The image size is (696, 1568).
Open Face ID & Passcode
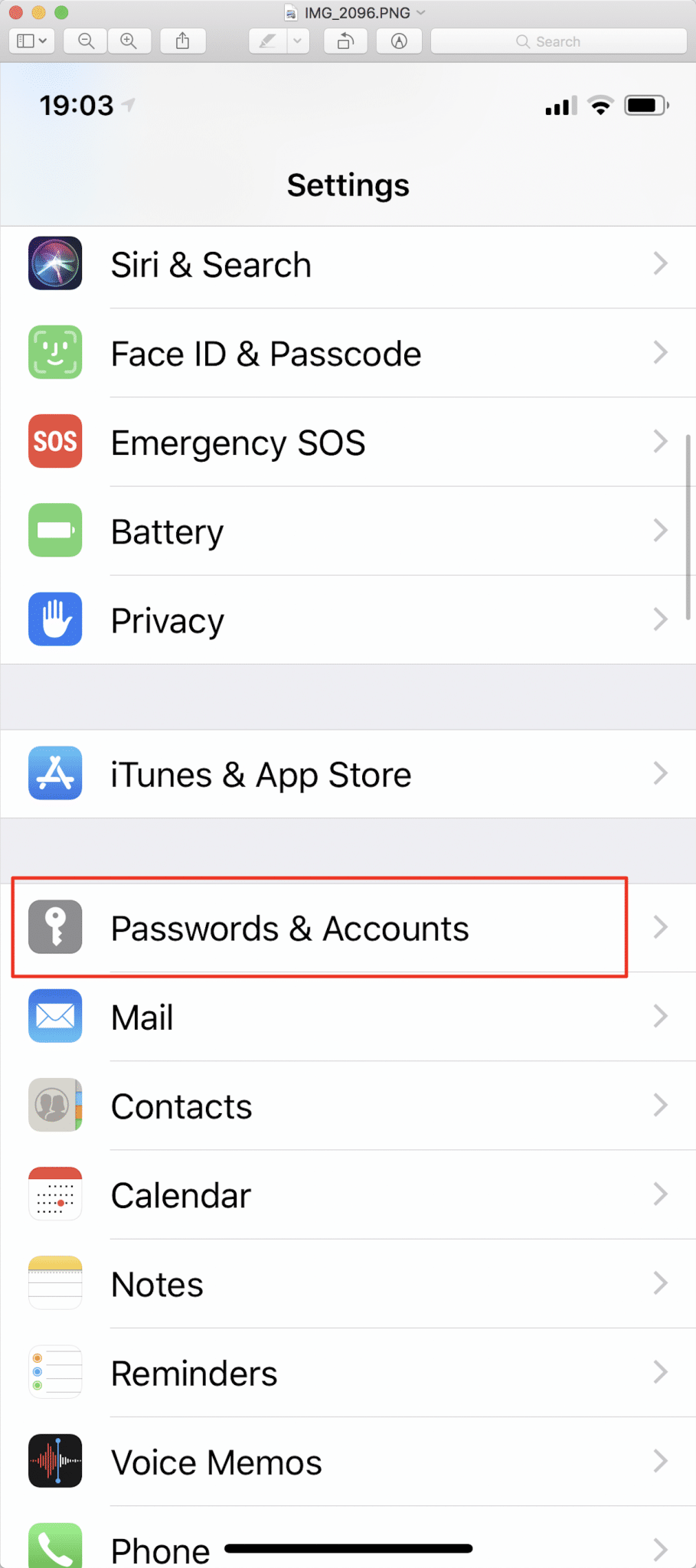[x=348, y=353]
